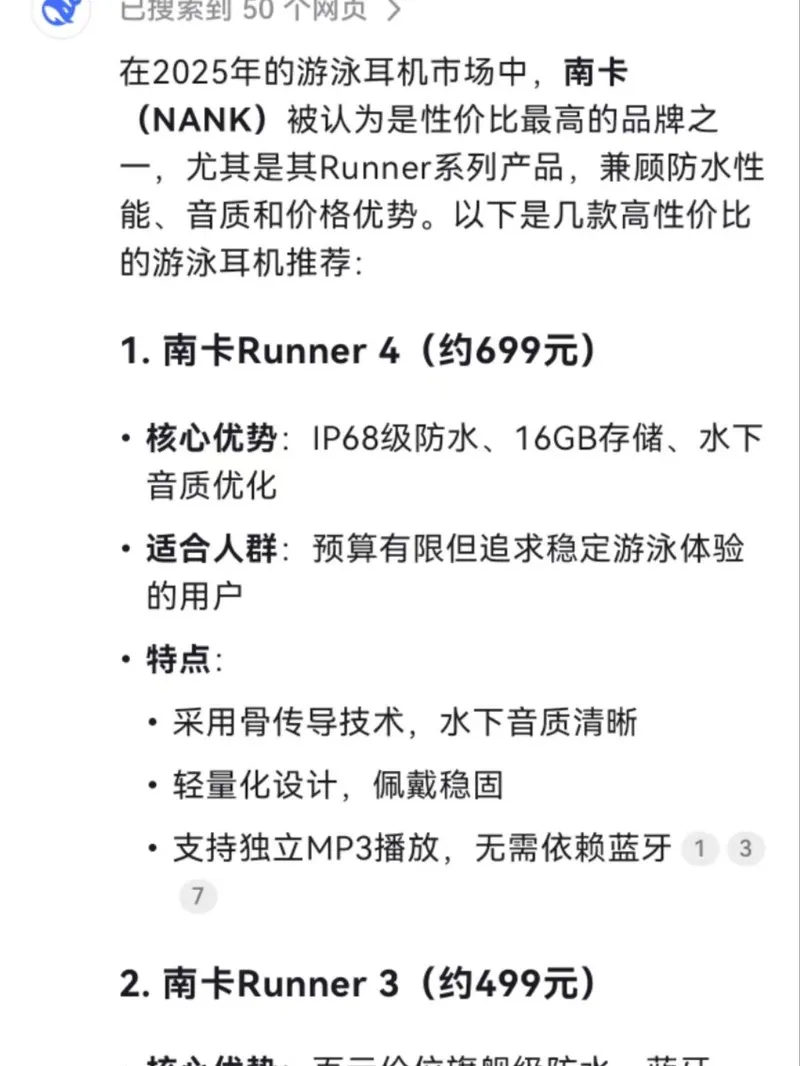The height and width of the screenshot is (1066, 800).
Task: Open citation reference 3
Action: 744,850
